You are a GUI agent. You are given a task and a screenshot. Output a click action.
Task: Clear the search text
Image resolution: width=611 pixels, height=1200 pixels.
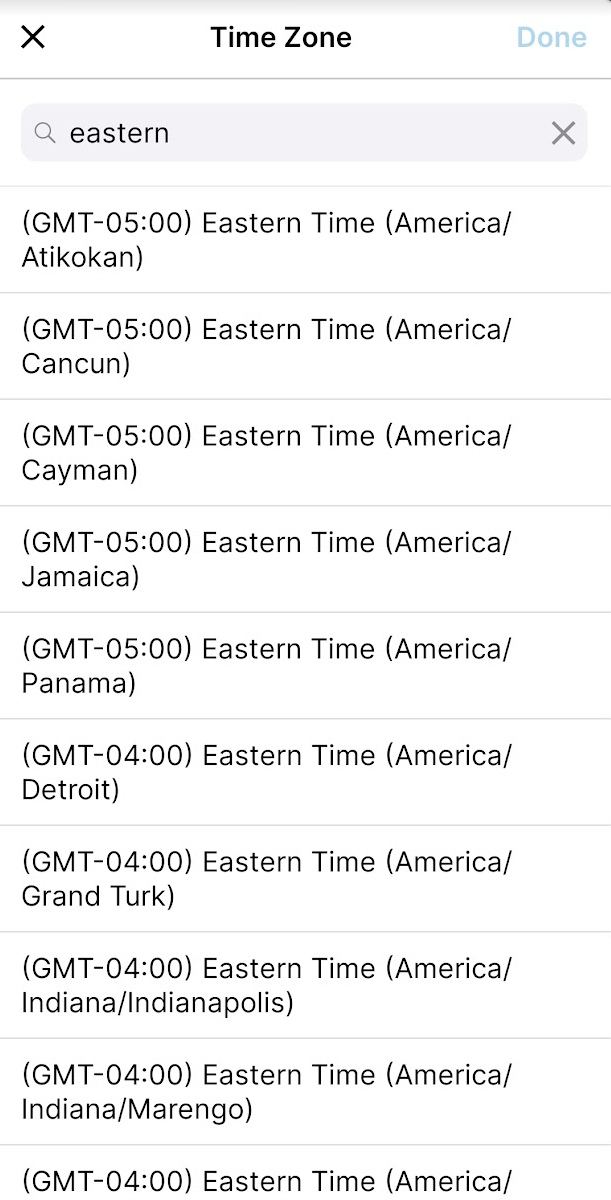click(x=563, y=133)
